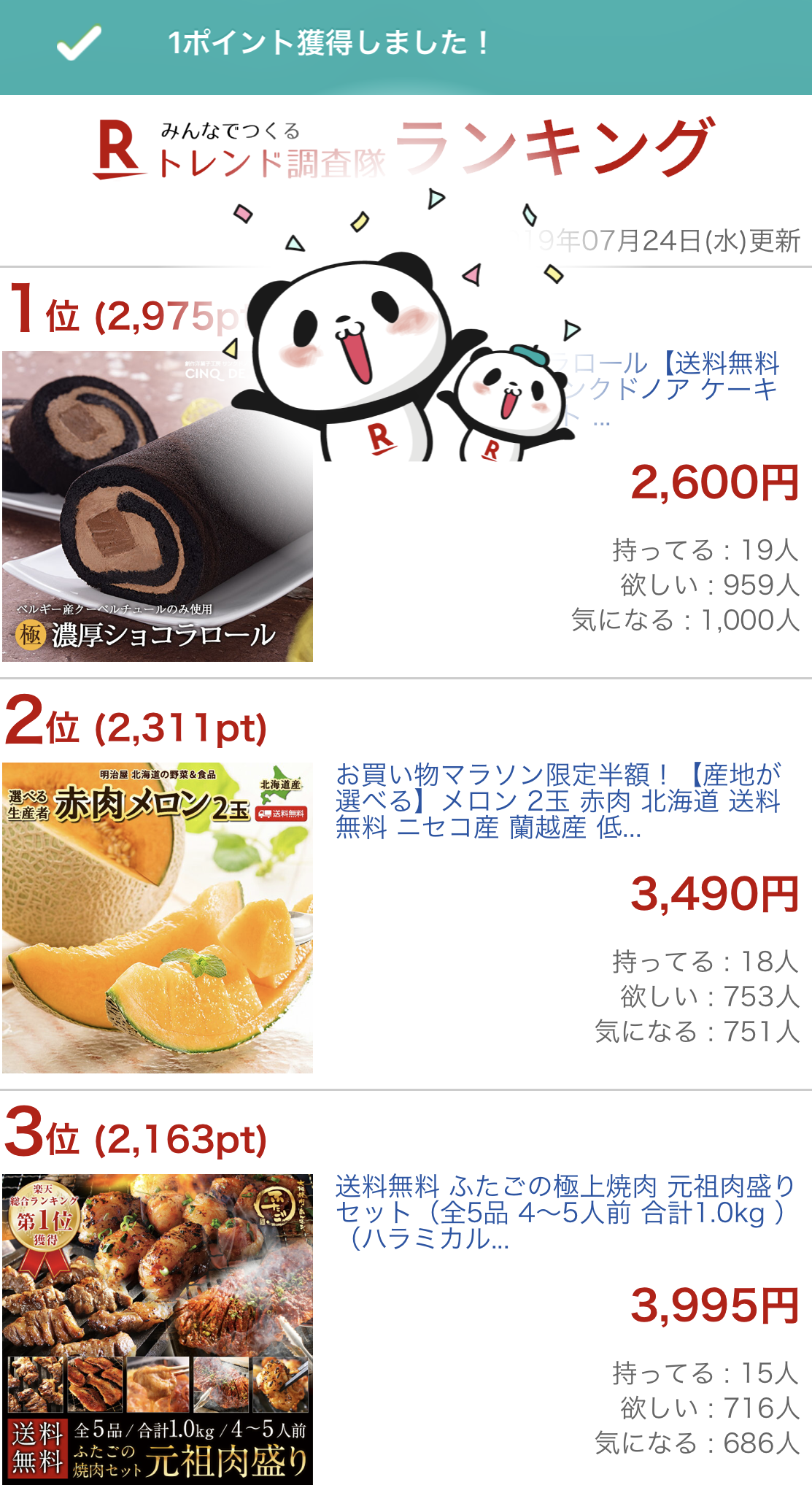
Task: Open the 濃厚ショコラロール product image
Action: [x=158, y=506]
